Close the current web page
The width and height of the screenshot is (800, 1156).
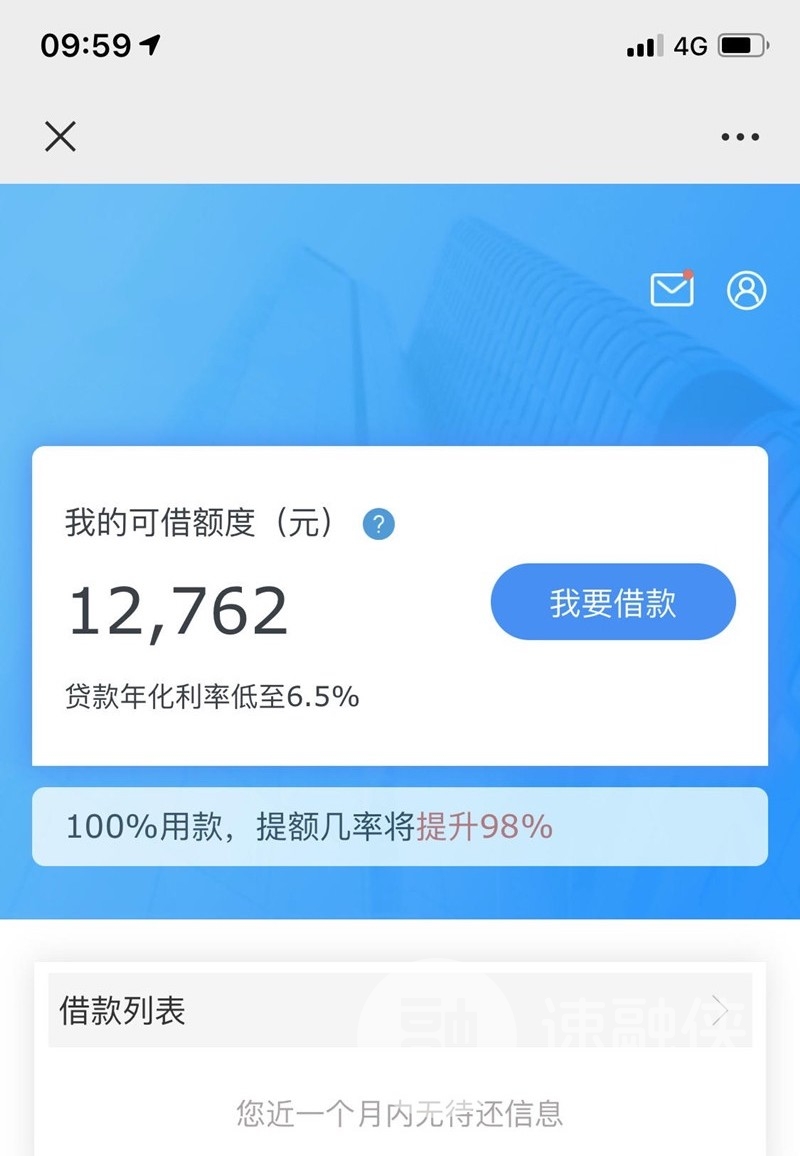(x=61, y=137)
